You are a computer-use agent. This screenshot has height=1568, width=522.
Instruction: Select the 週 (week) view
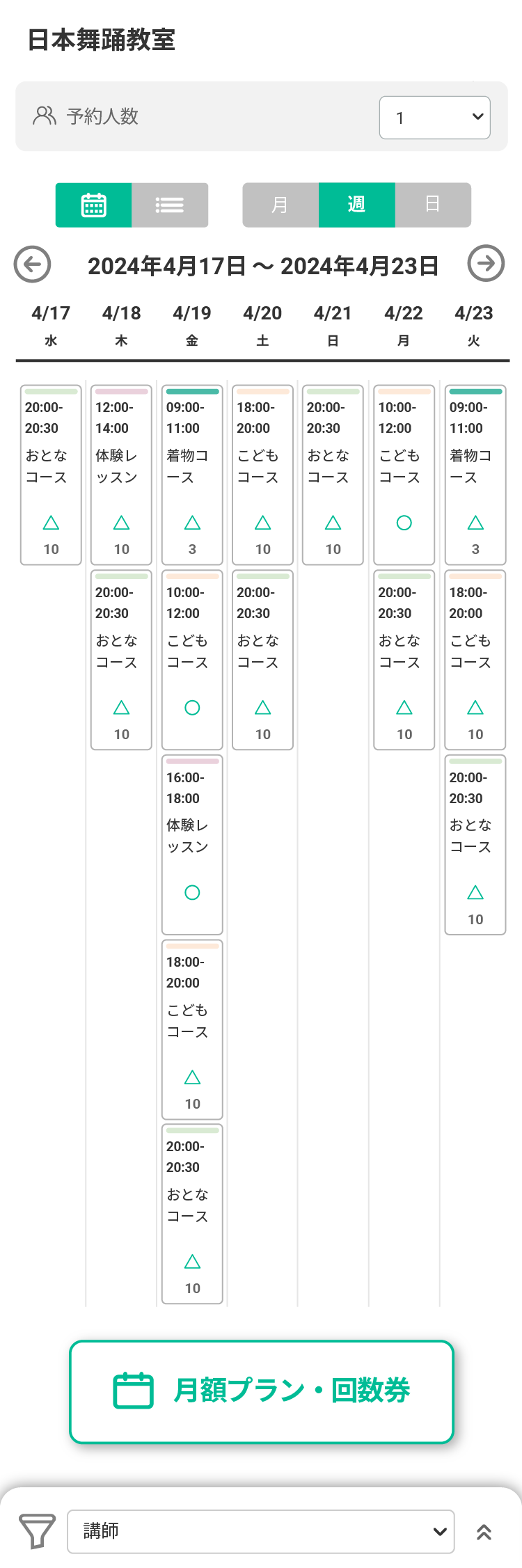[x=356, y=205]
